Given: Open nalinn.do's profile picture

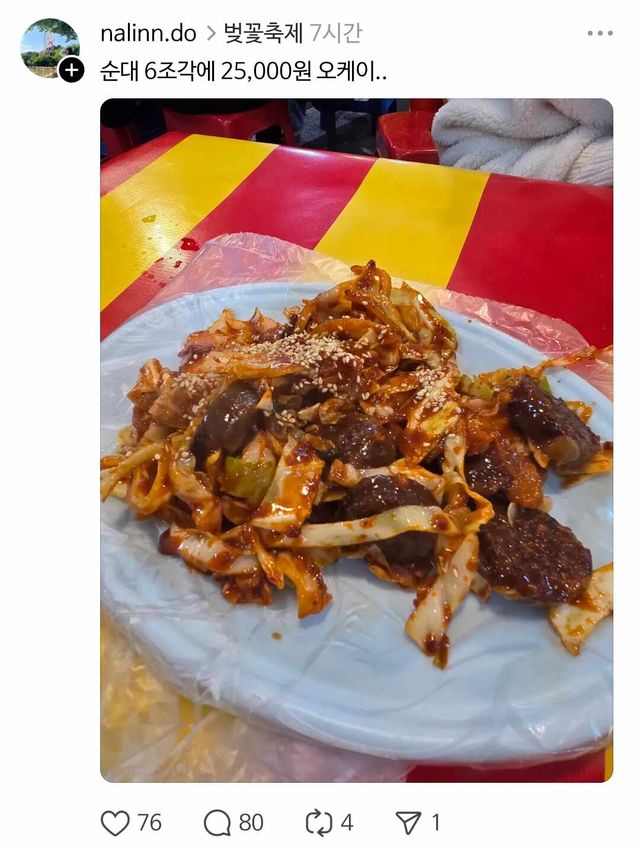Looking at the screenshot, I should click(48, 45).
